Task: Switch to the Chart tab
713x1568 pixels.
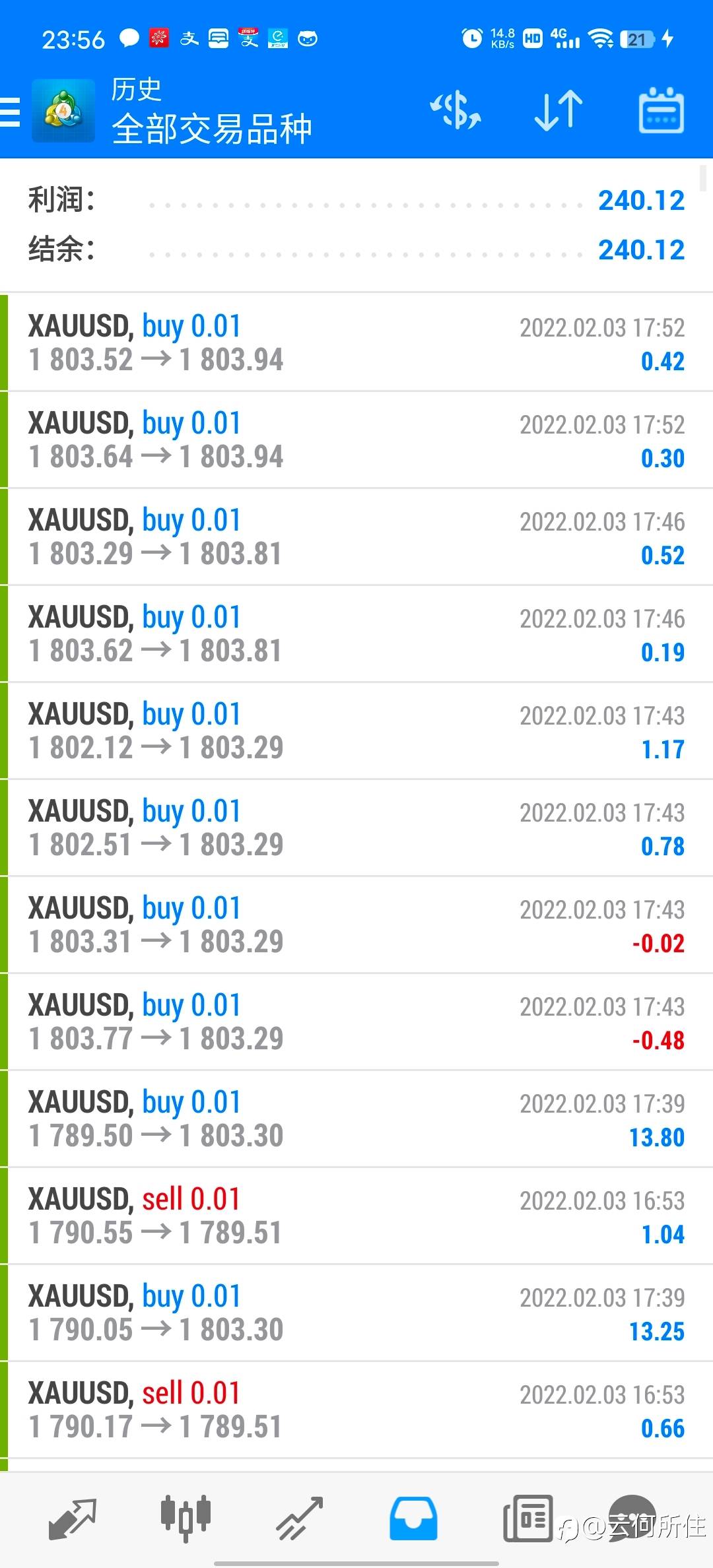Action: (x=186, y=1517)
